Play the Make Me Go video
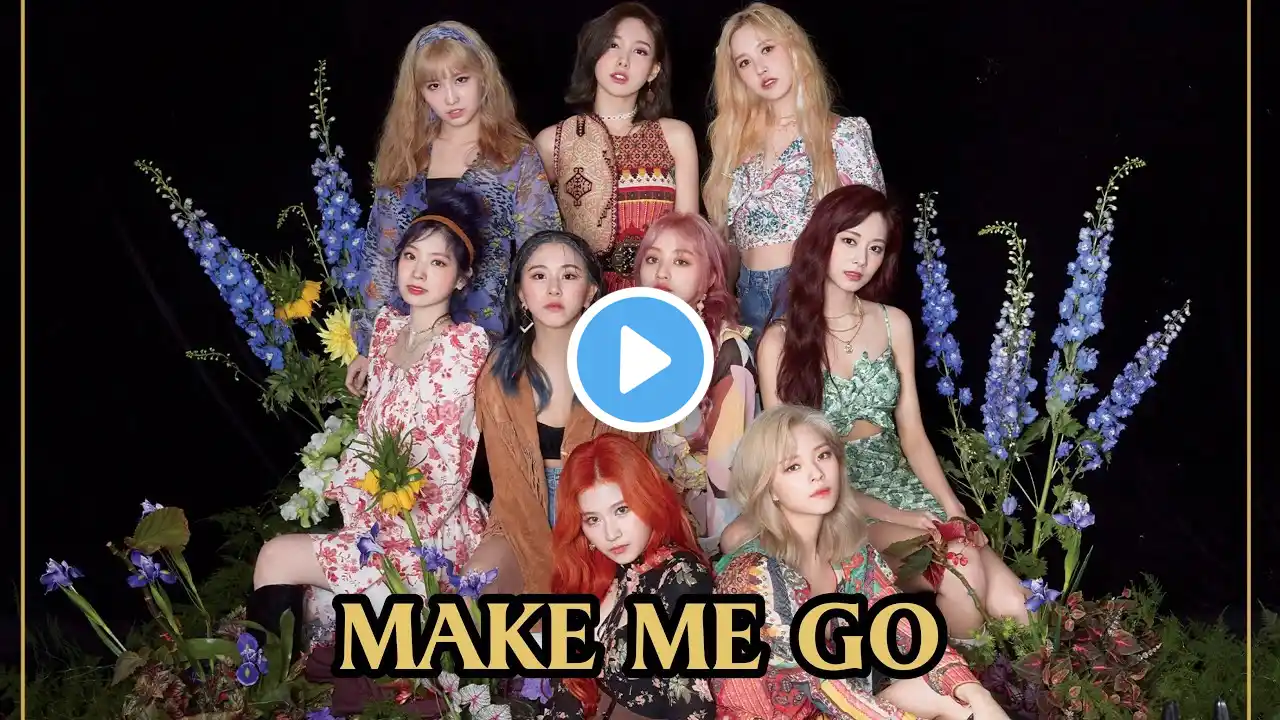Screen dimensions: 1280x720 (640, 360)
